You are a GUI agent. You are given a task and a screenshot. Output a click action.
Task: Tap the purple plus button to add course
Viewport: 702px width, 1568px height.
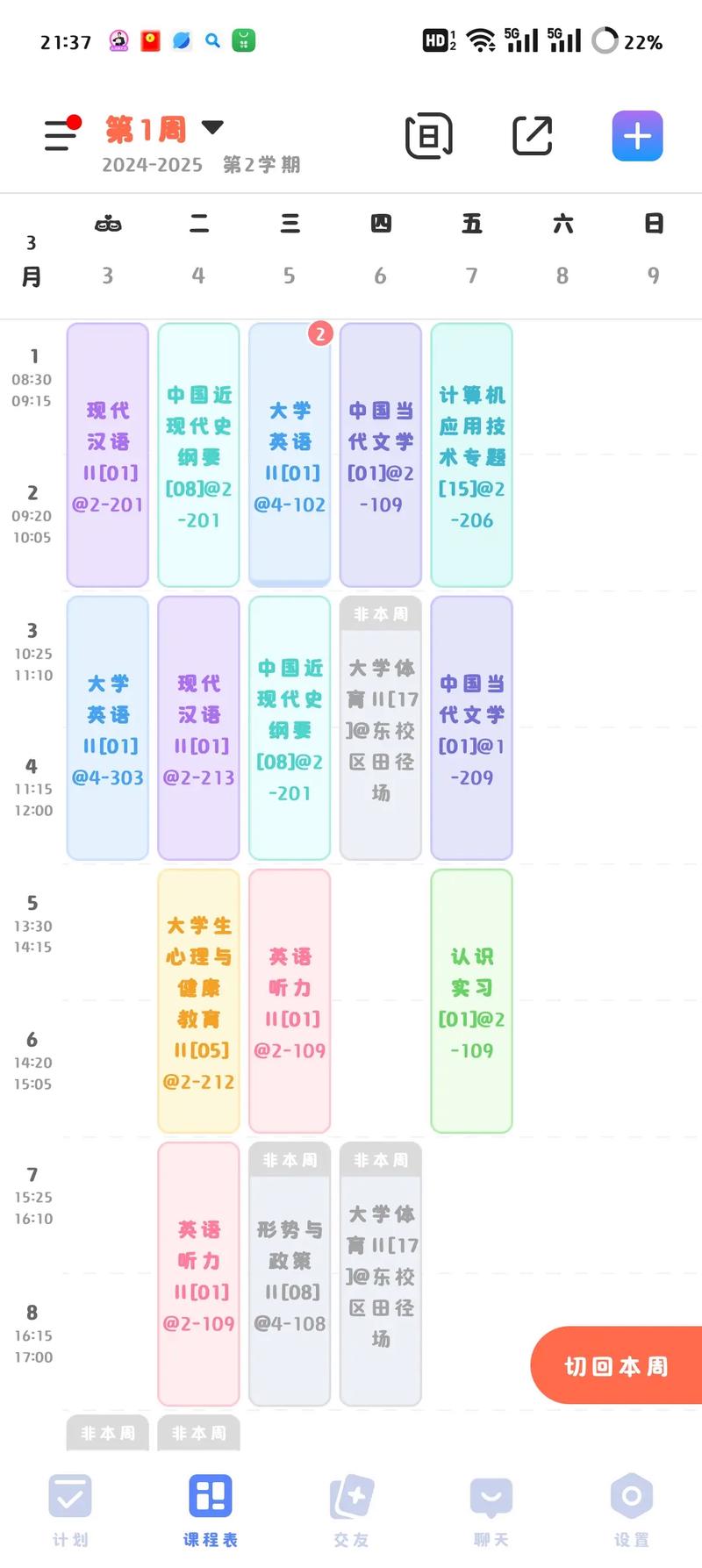pyautogui.click(x=637, y=136)
